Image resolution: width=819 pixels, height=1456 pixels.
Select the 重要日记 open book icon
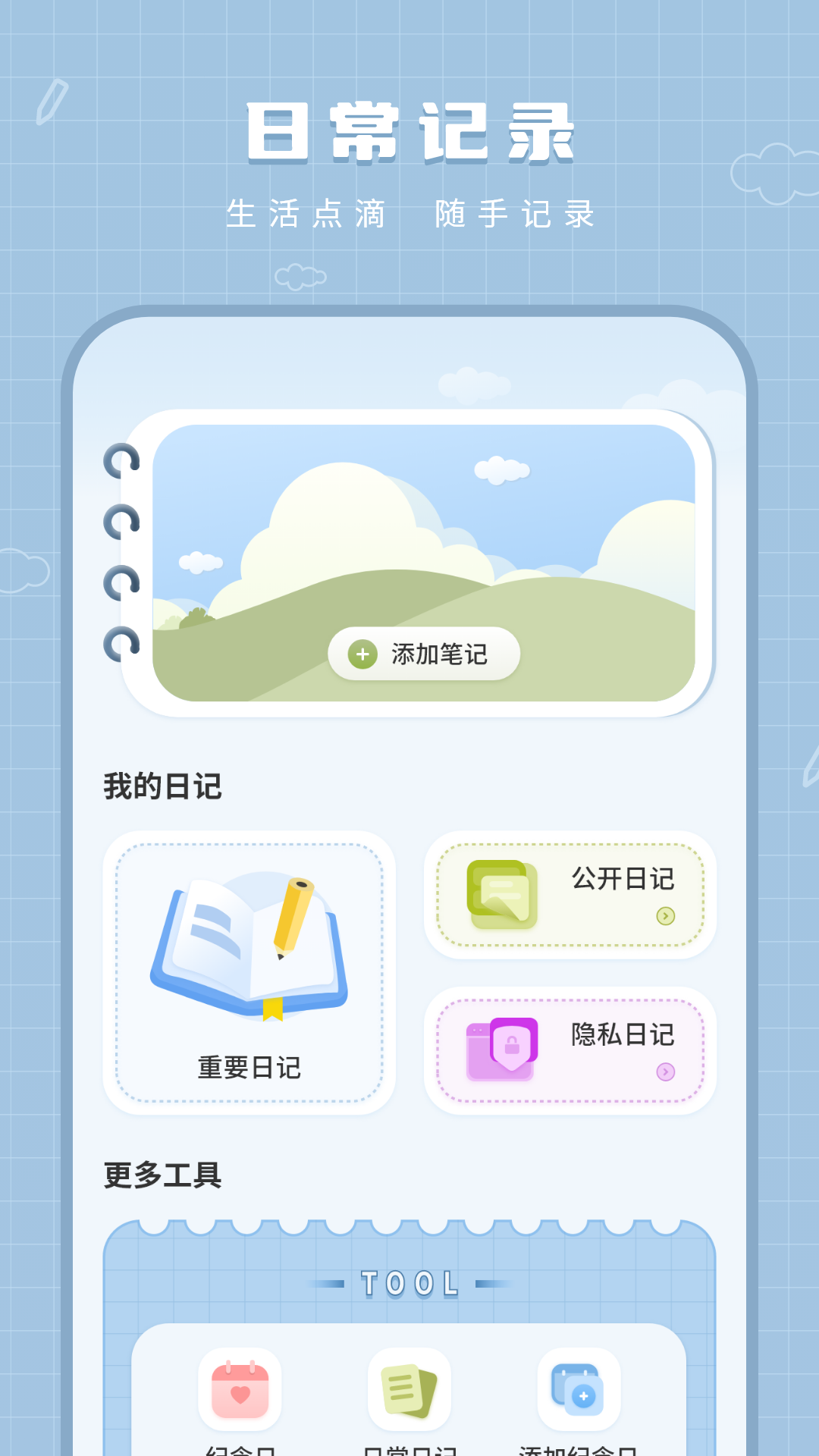[x=250, y=948]
